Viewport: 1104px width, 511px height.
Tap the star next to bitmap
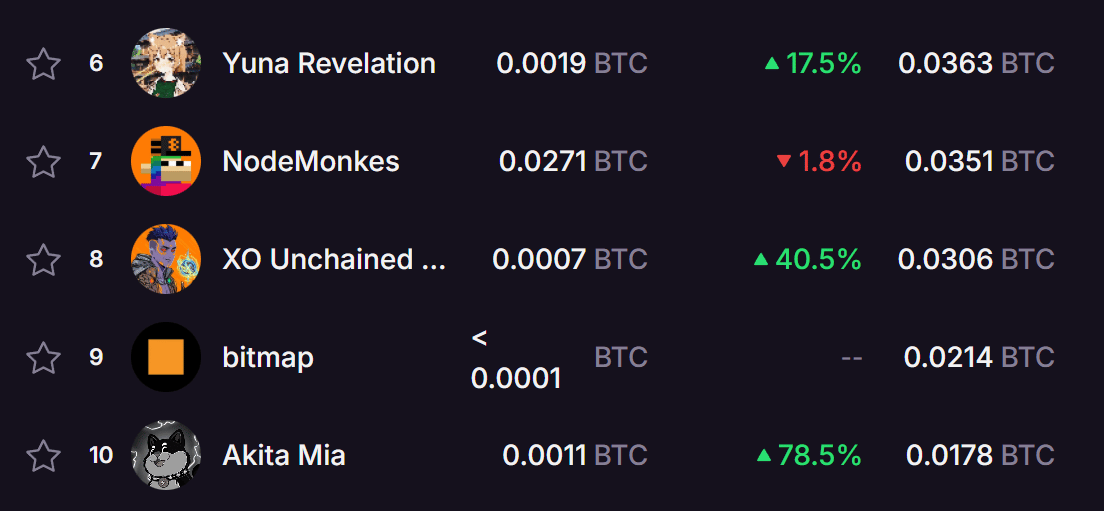click(43, 357)
